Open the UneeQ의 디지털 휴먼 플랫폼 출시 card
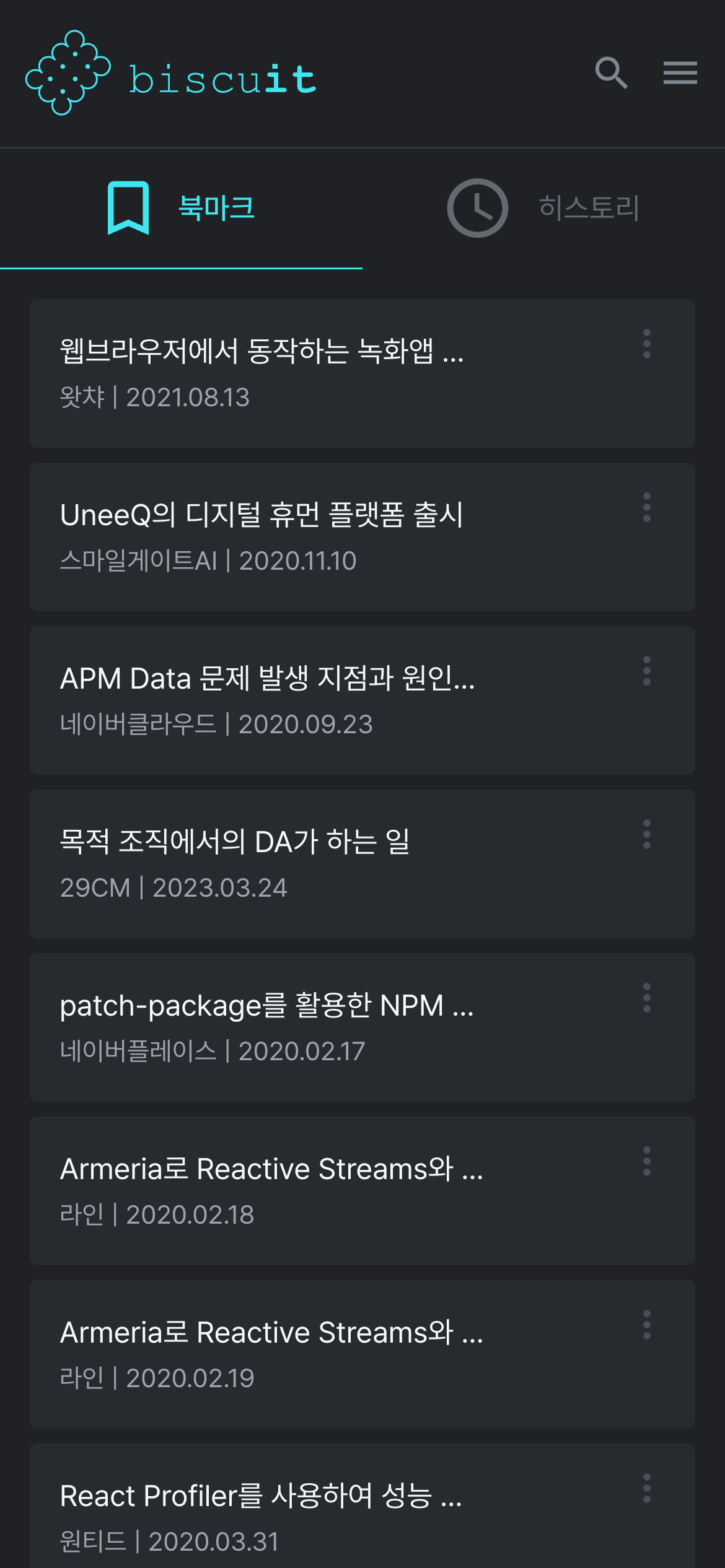This screenshot has width=725, height=1568. coord(362,537)
